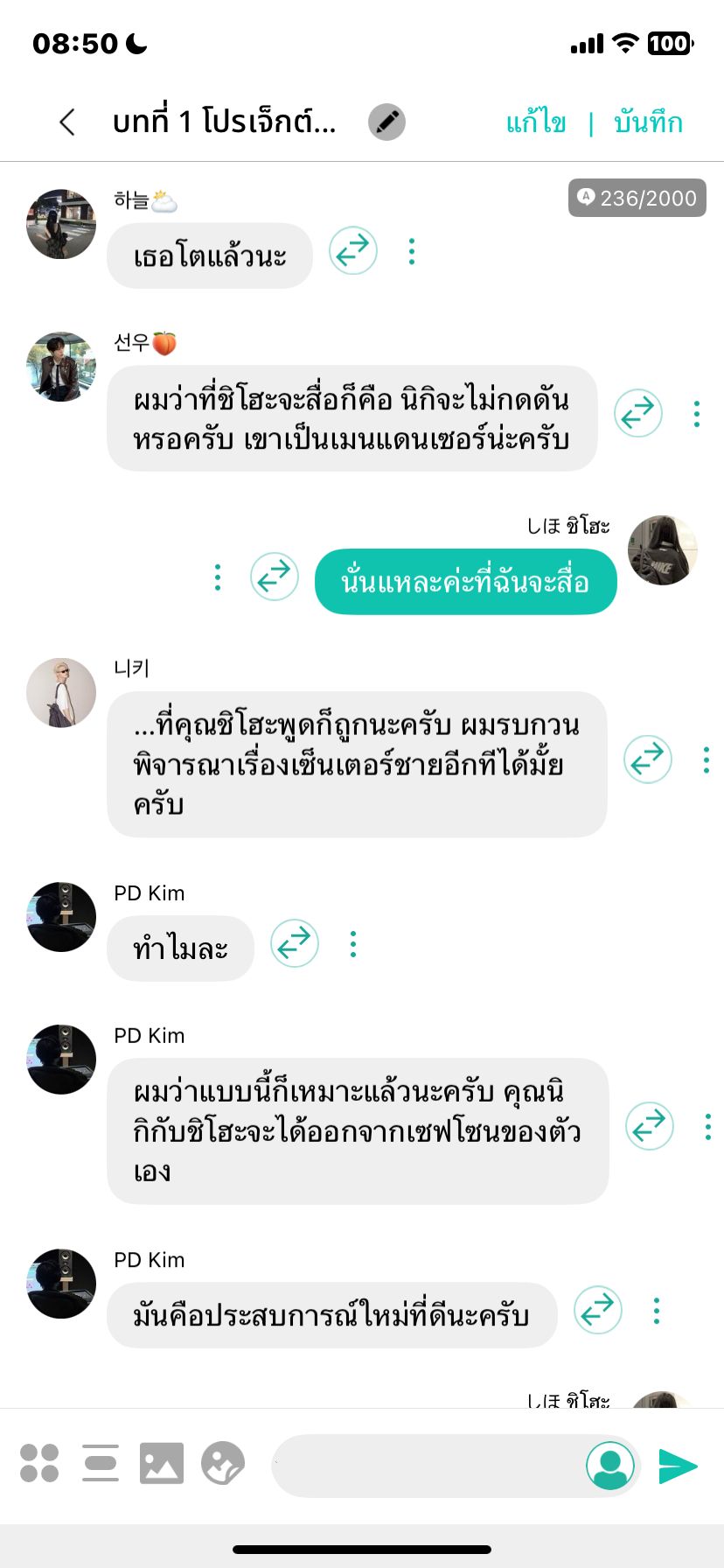Choose the speaking character in the input field
This screenshot has width=724, height=1568.
tap(610, 1465)
